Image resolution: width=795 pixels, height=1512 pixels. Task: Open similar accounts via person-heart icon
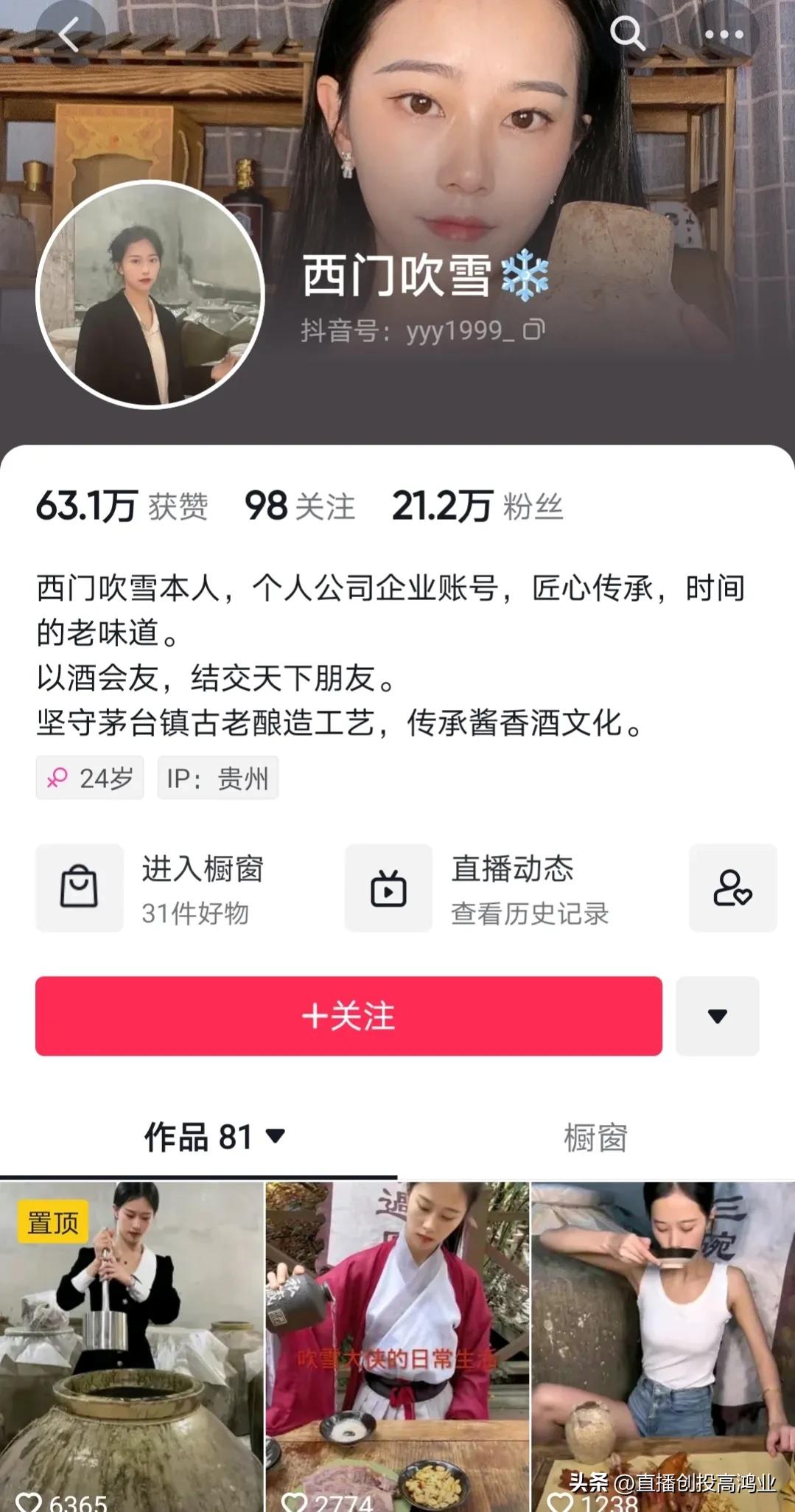click(732, 888)
